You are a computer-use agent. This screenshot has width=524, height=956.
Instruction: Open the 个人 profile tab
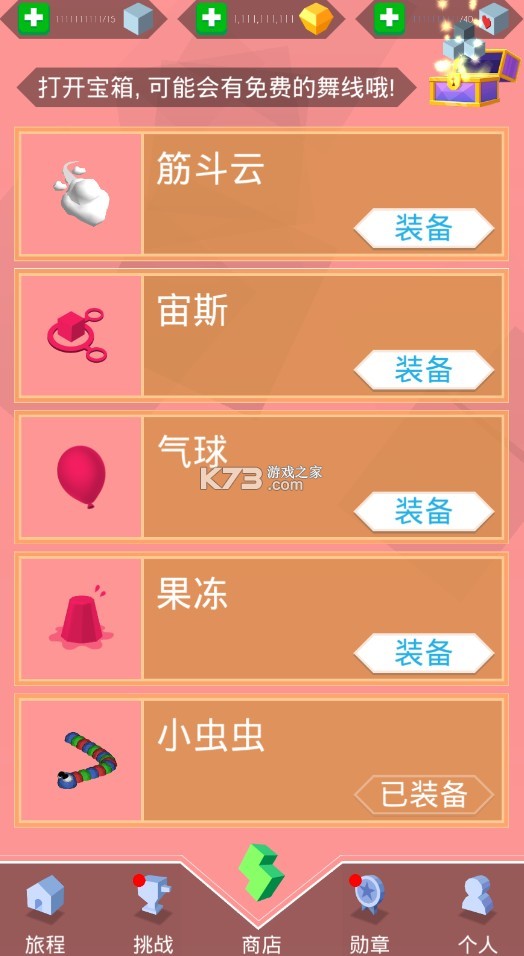(x=478, y=912)
